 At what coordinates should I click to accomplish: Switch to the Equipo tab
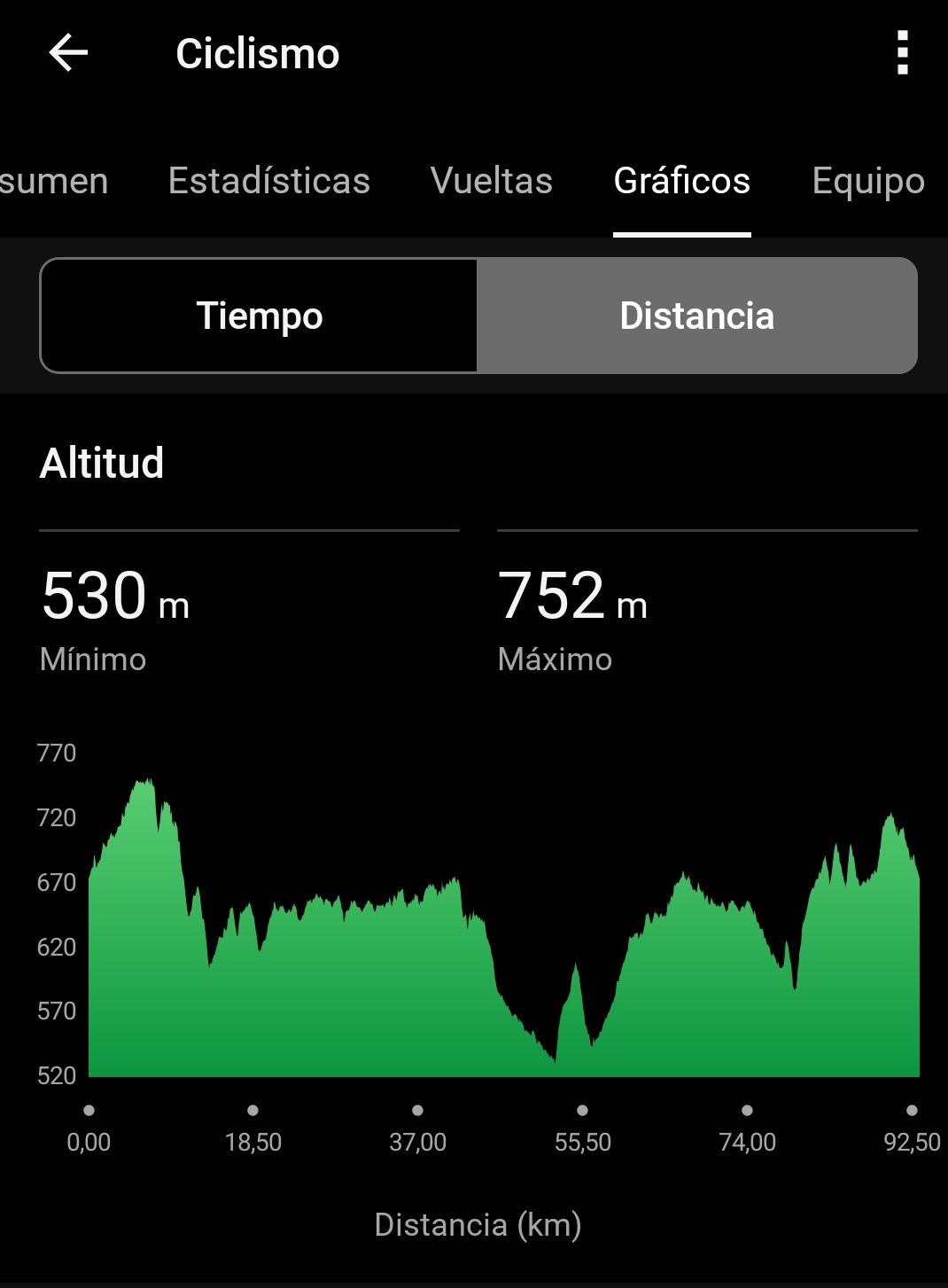[868, 181]
